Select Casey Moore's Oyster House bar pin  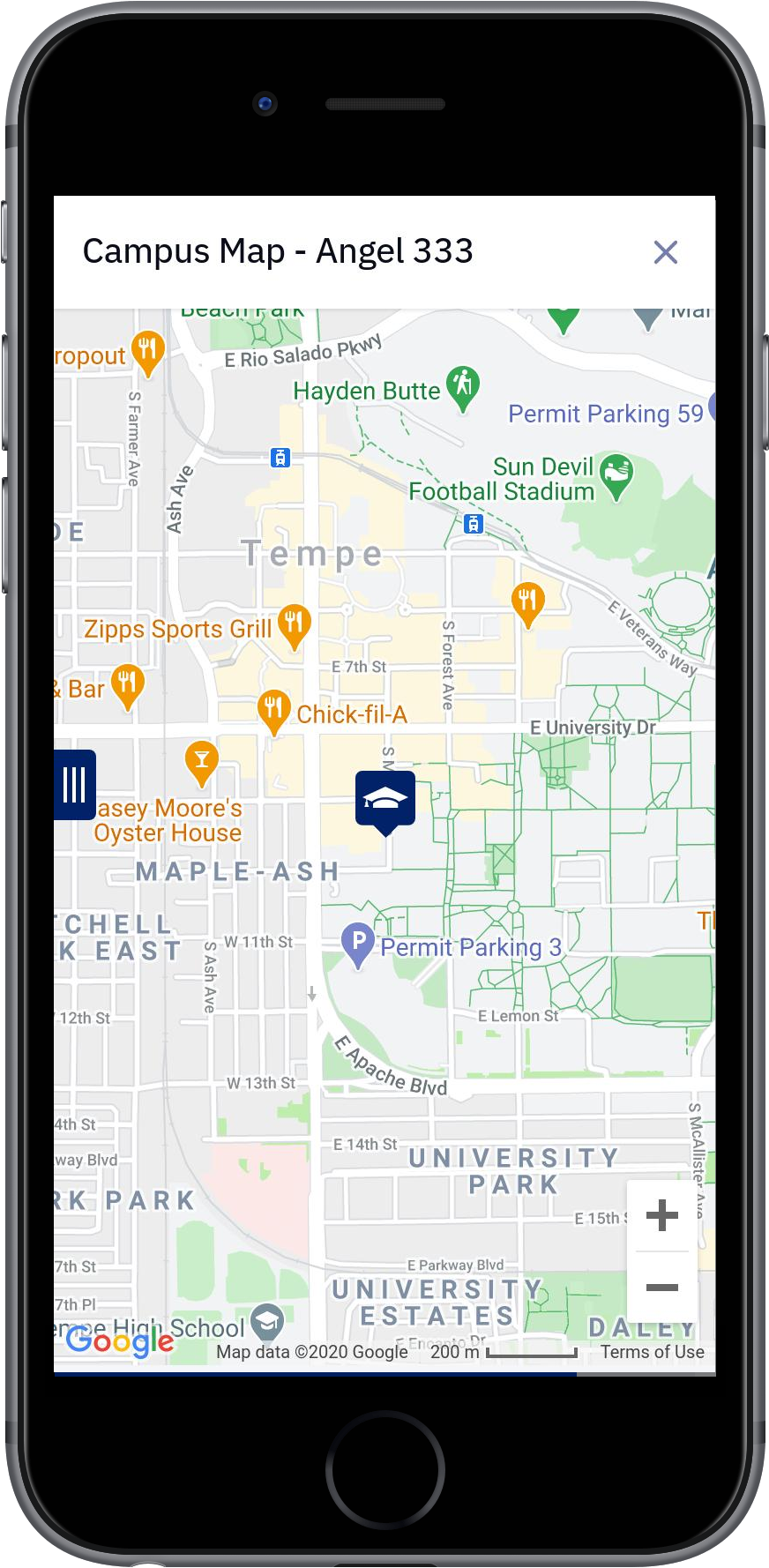click(202, 763)
